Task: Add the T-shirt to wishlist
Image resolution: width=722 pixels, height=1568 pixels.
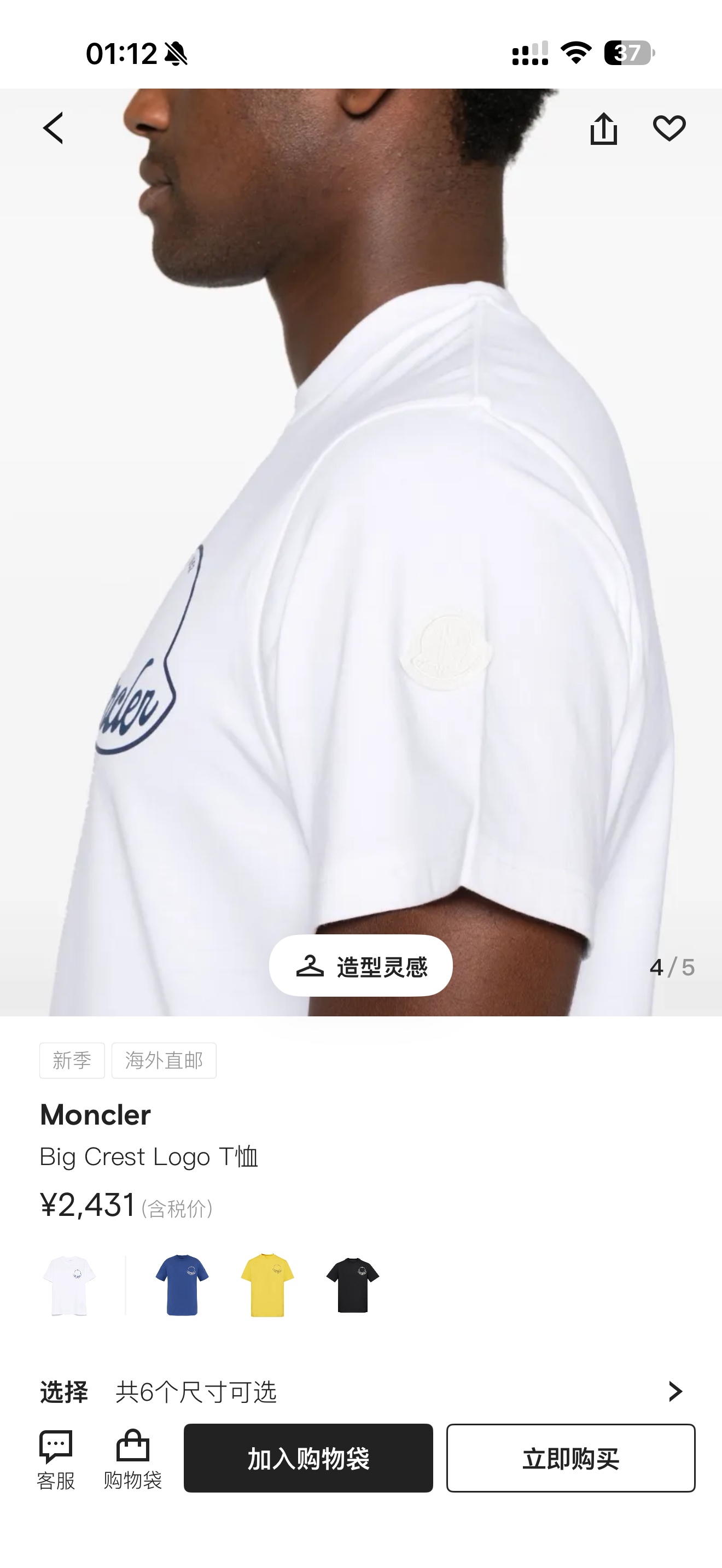Action: [669, 128]
